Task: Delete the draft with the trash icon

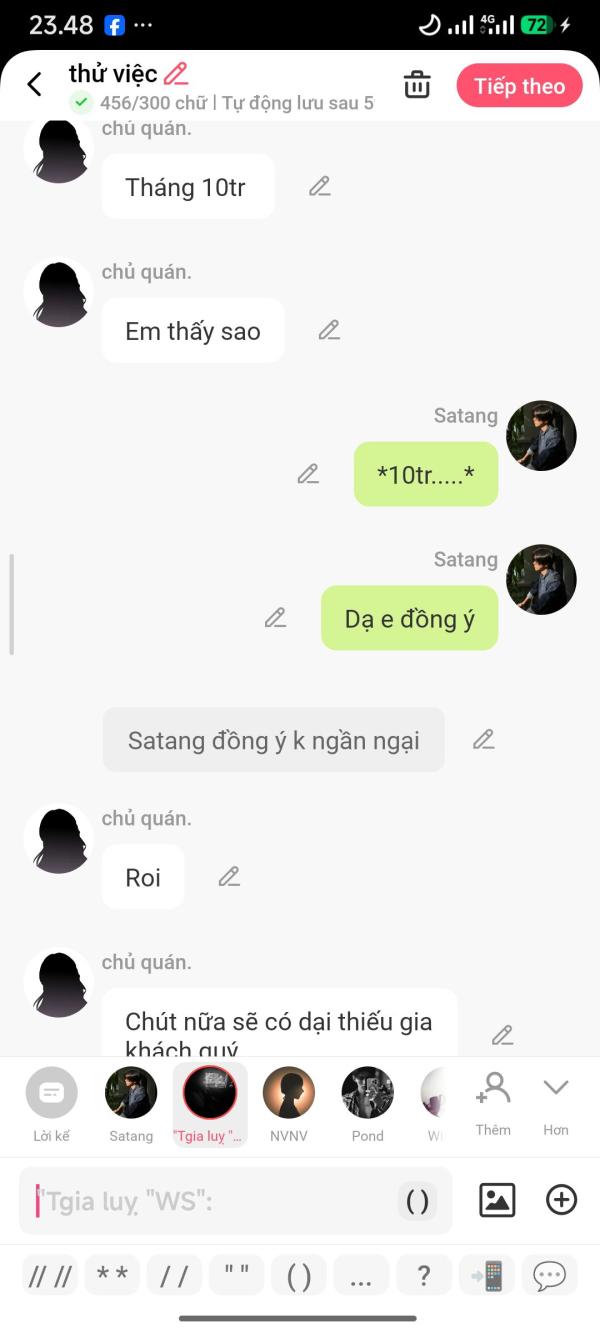Action: coord(417,85)
